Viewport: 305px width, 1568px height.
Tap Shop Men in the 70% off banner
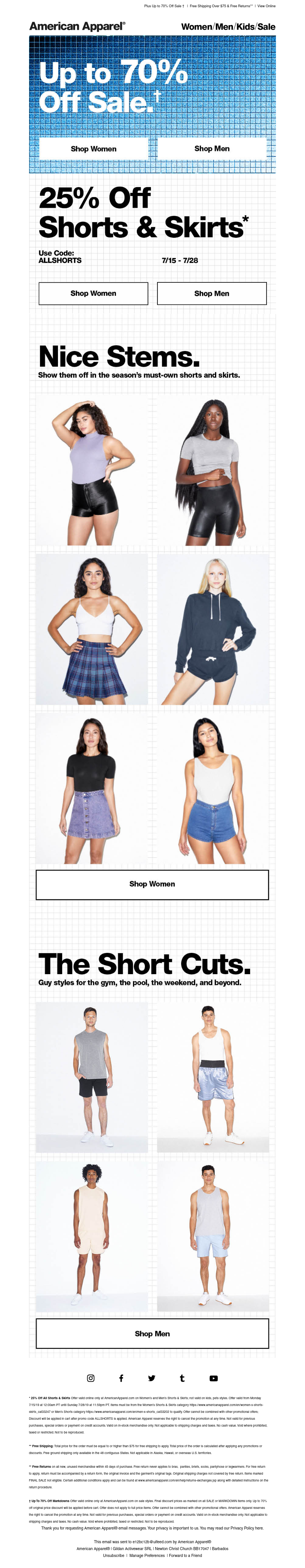click(212, 149)
